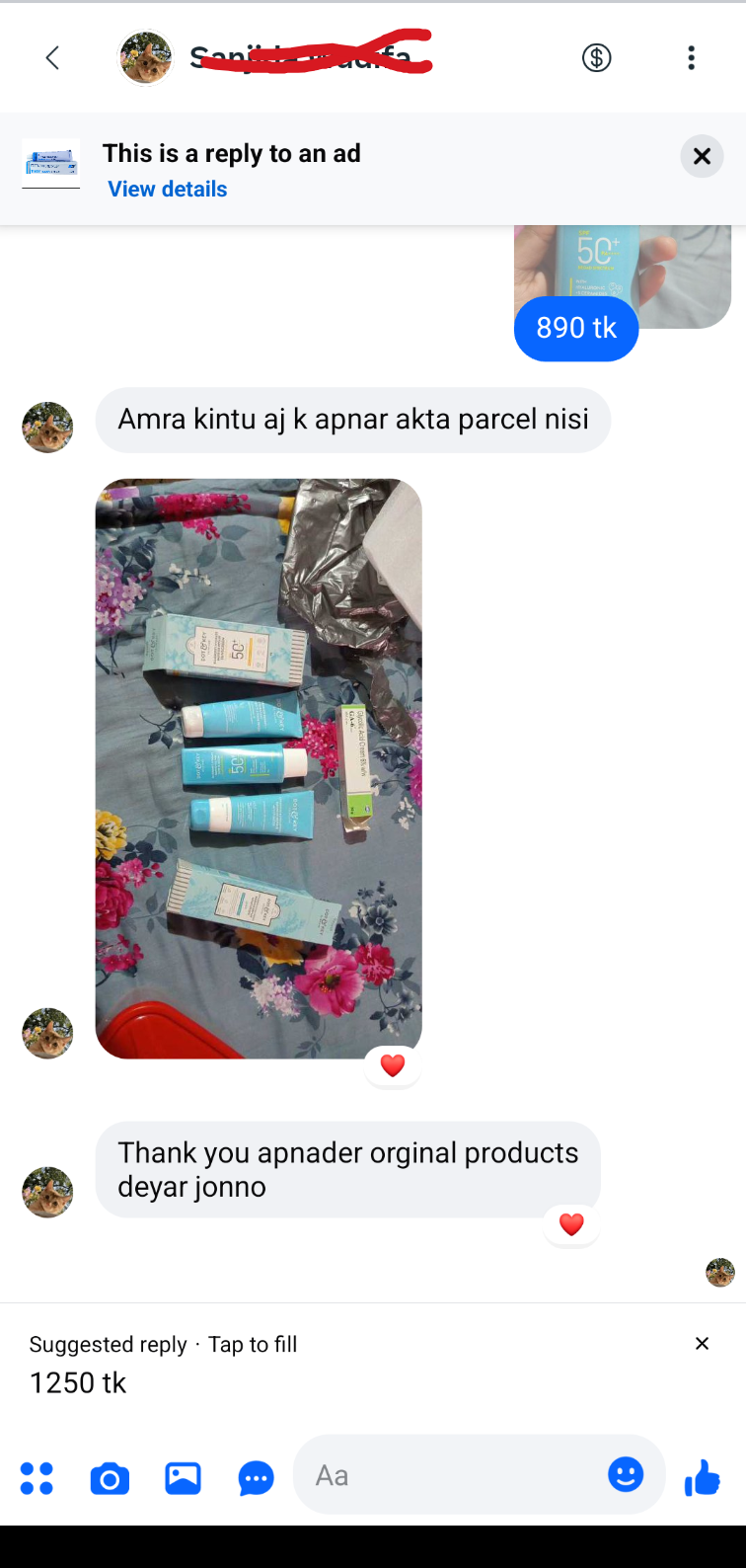Image resolution: width=746 pixels, height=1568 pixels.
Task: Send a thumbs-up like
Action: [x=702, y=1477]
